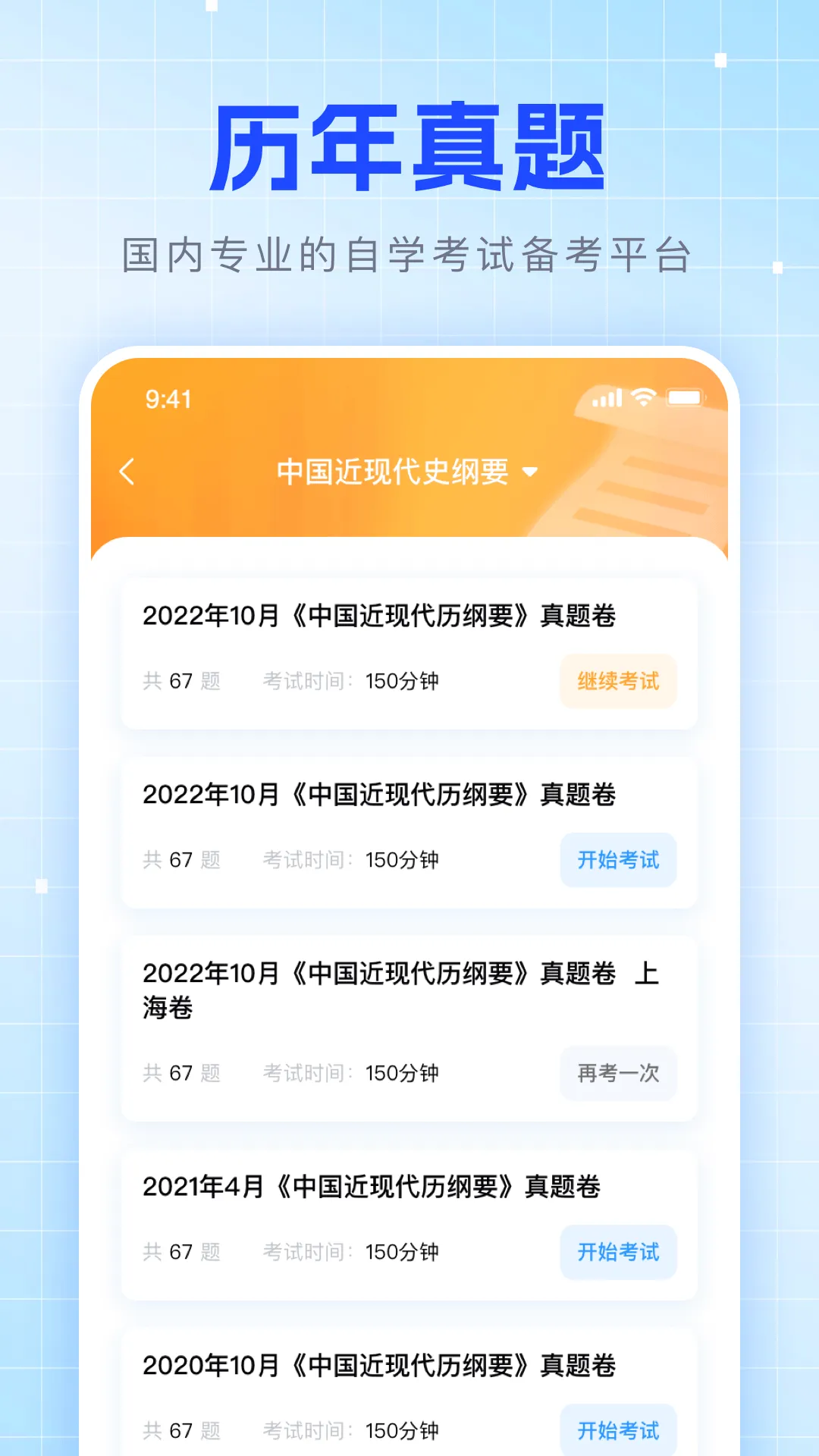Expand the subject selector arrow next to the title
The height and width of the screenshot is (1456, 819).
coord(532,471)
